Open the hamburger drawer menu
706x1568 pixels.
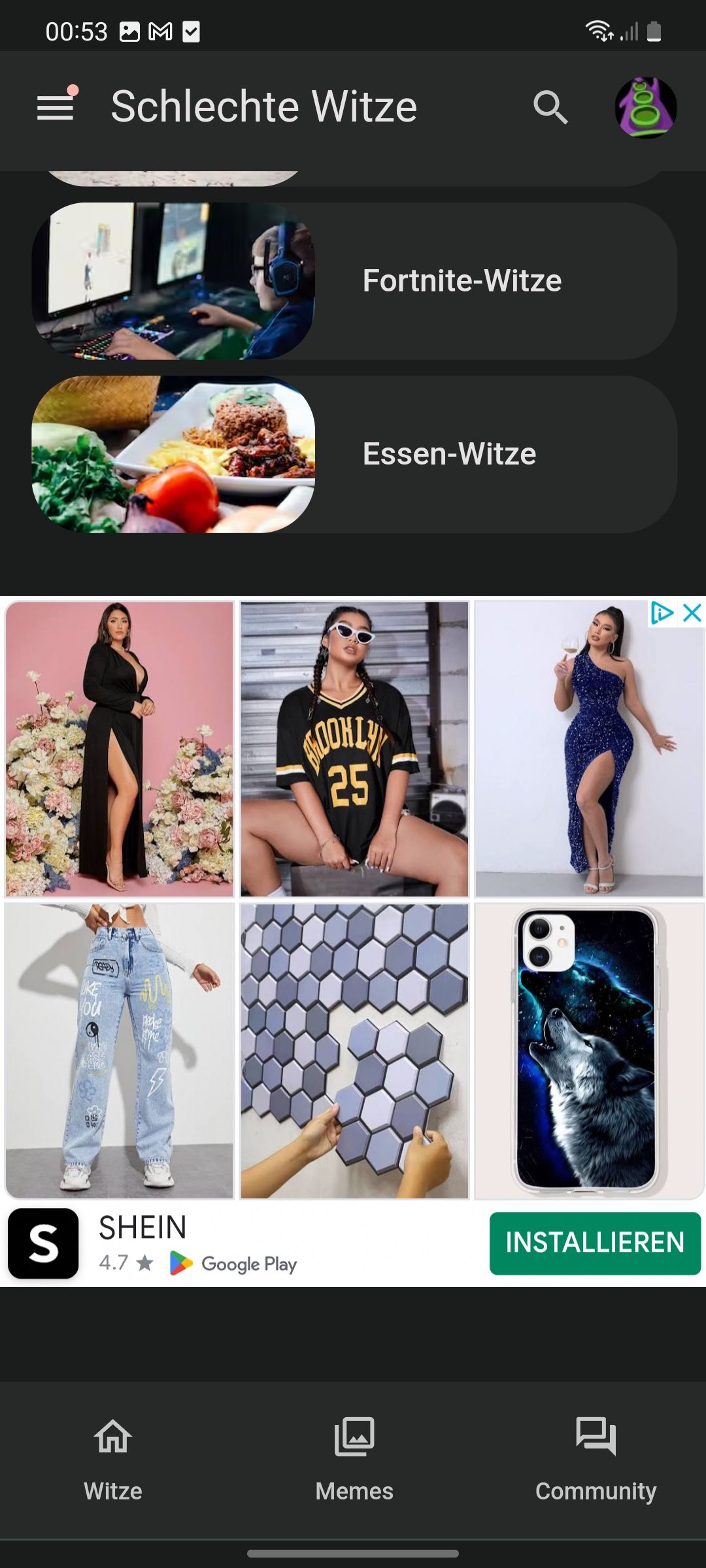[x=56, y=107]
